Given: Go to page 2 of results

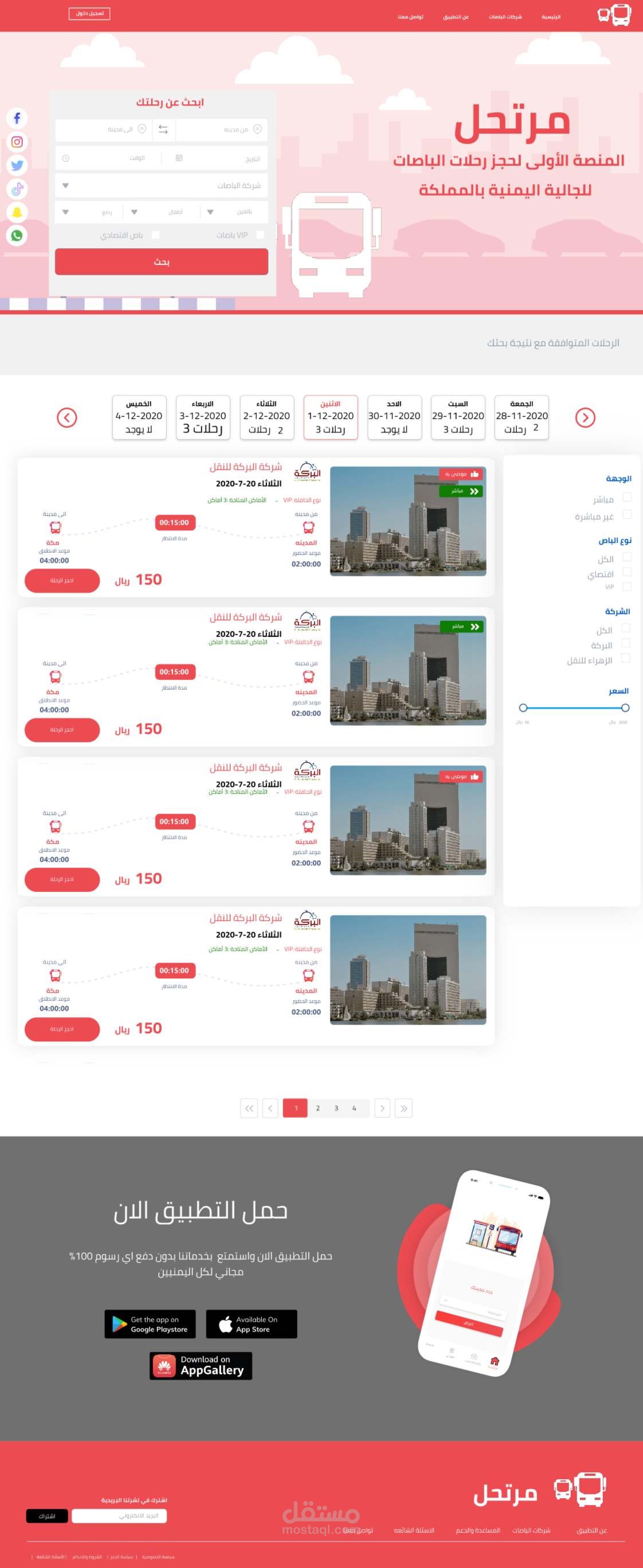Looking at the screenshot, I should pyautogui.click(x=317, y=1108).
